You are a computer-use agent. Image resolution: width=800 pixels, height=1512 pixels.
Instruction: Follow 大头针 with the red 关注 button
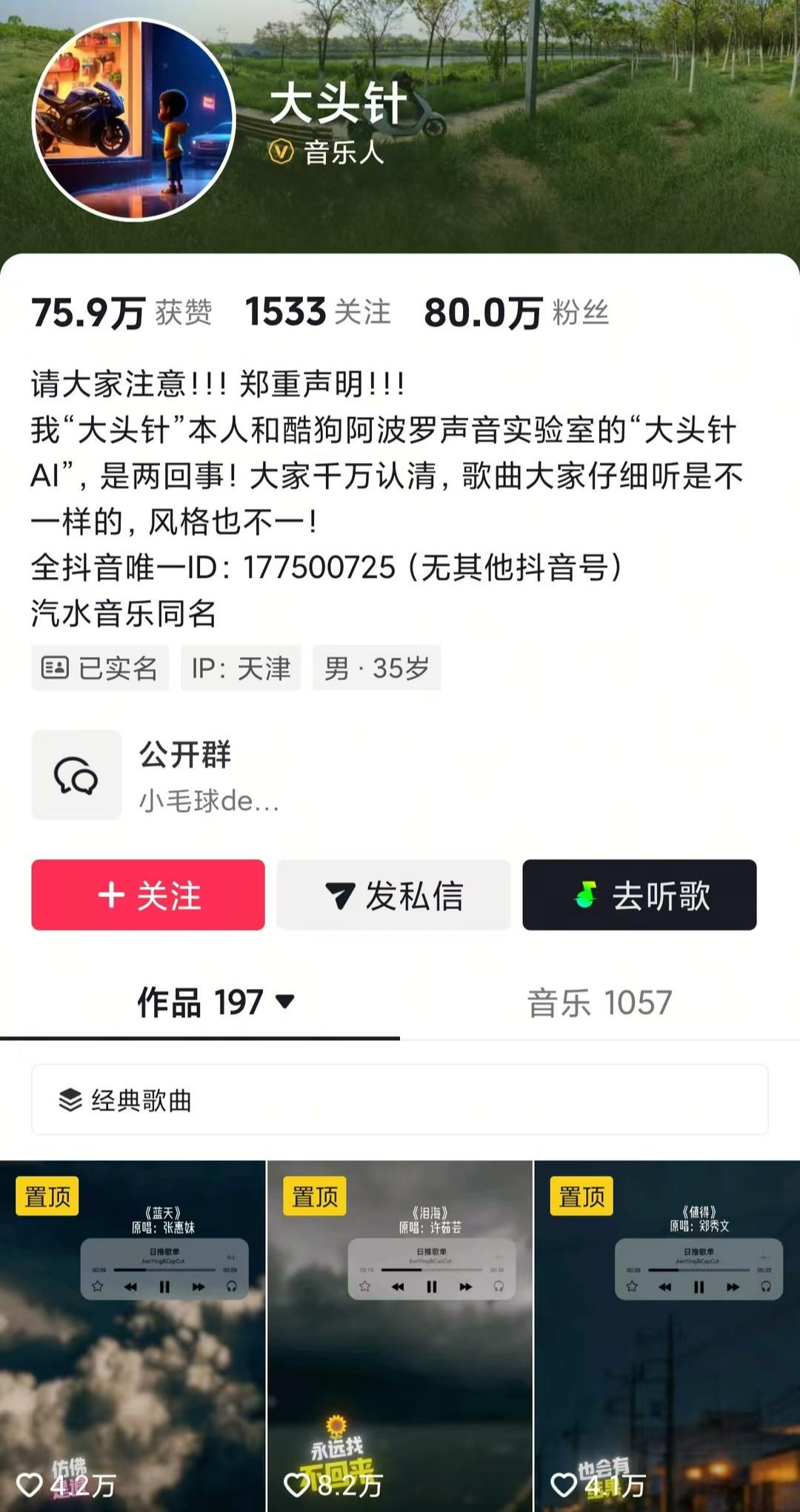(x=148, y=895)
